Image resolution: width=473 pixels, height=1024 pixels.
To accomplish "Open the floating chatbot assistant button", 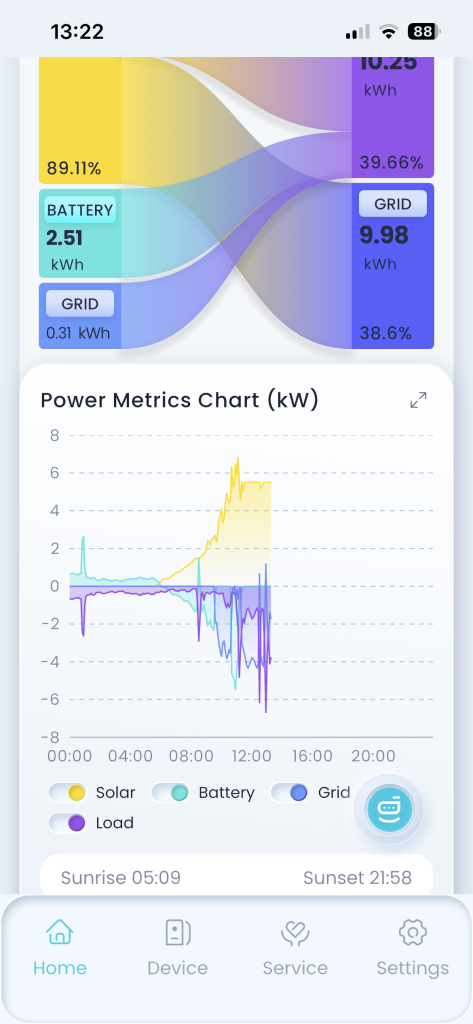I will (x=389, y=810).
